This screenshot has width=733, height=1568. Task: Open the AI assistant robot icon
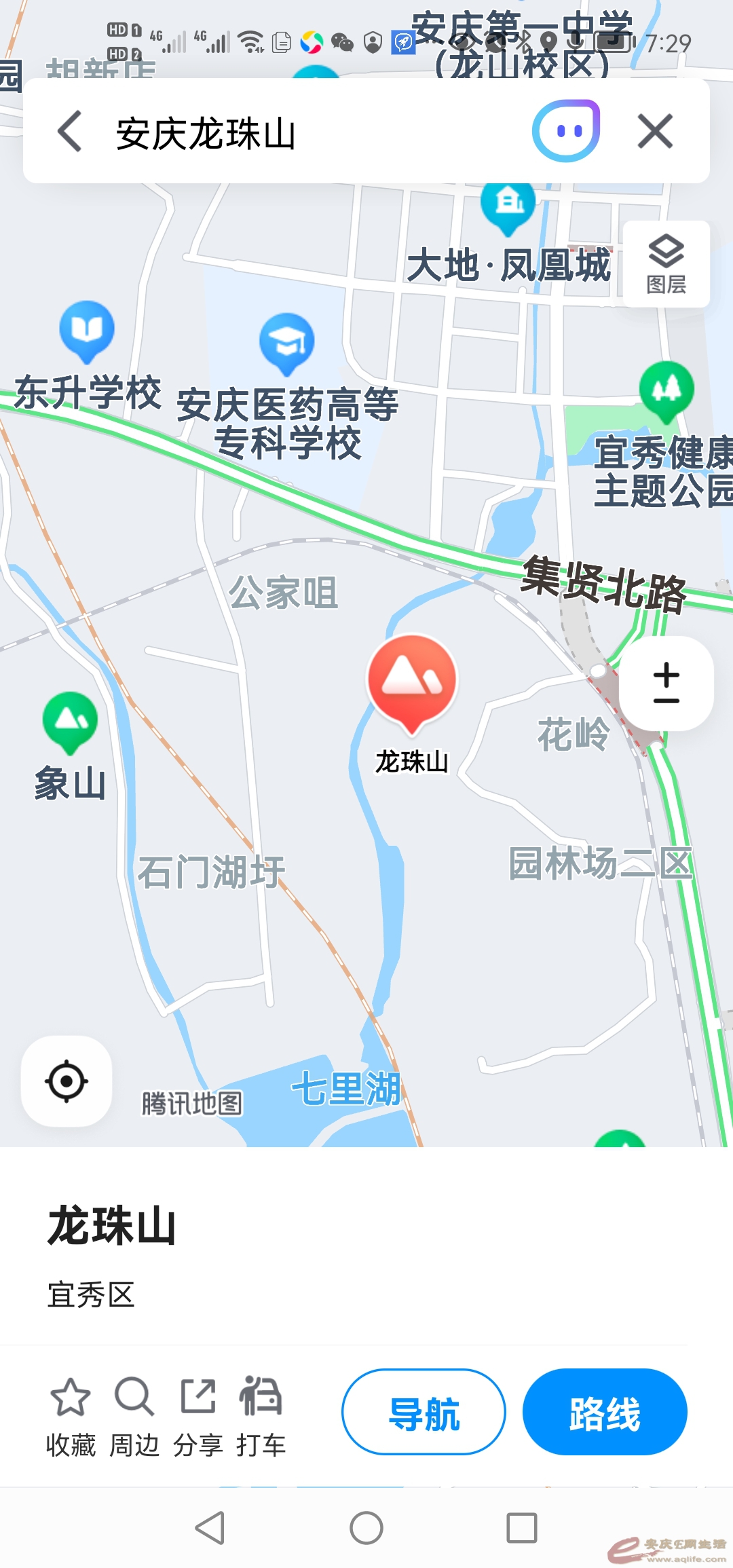(x=566, y=131)
